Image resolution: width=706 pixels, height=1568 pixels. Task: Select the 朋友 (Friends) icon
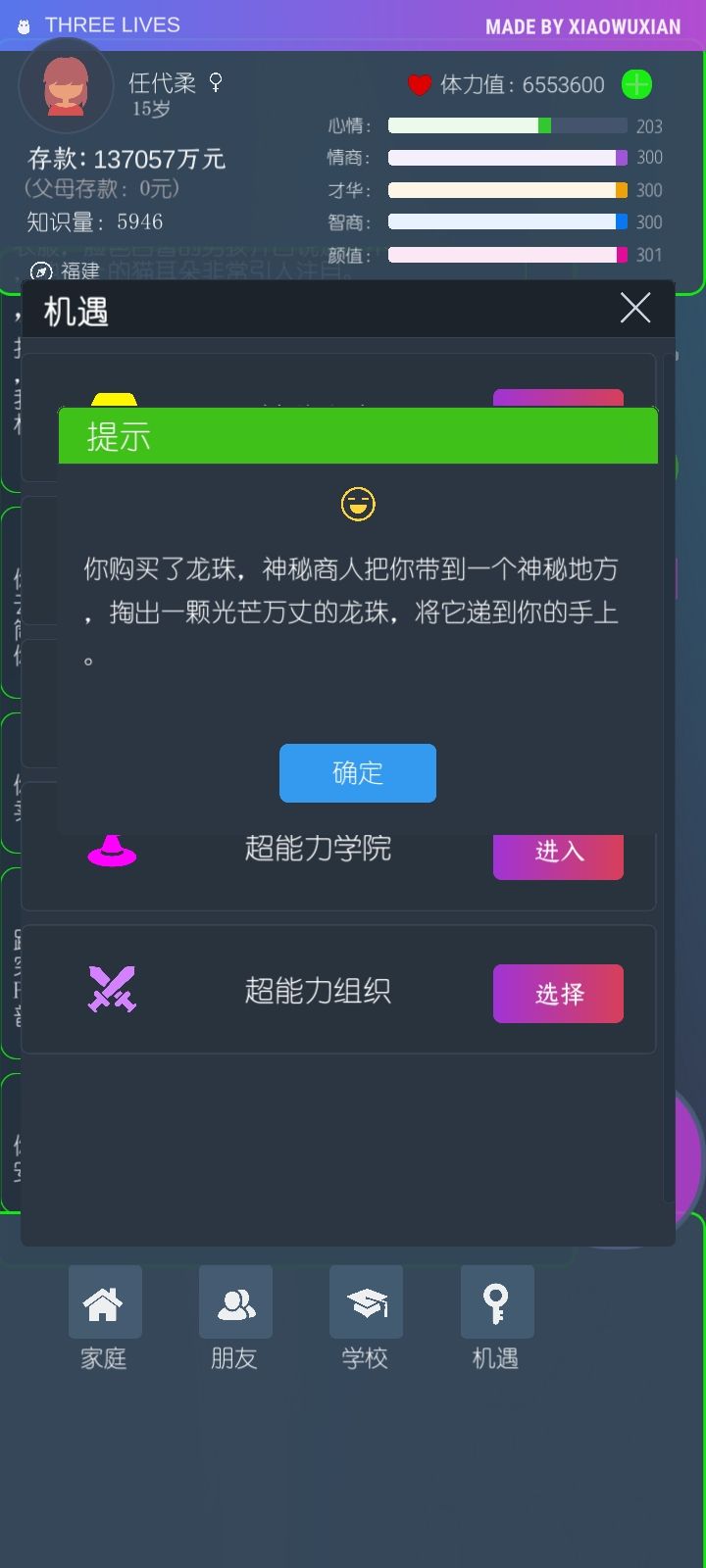[x=235, y=1302]
